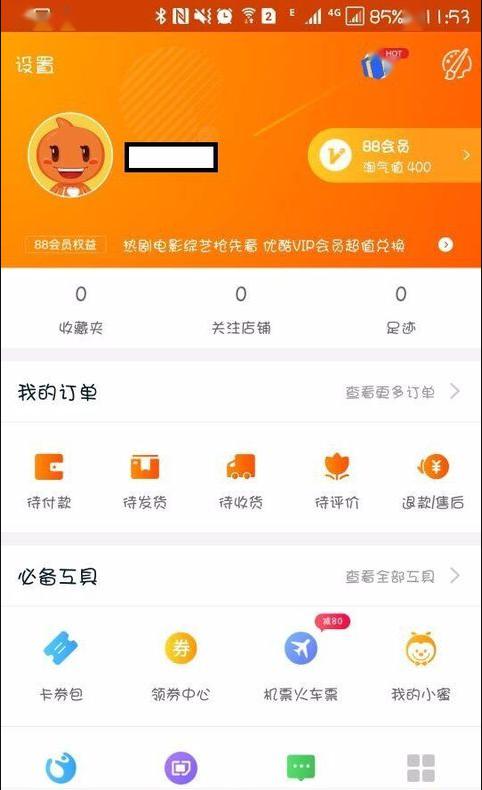The height and width of the screenshot is (790, 482).
Task: Open 卡券包 coupon wallet
Action: pyautogui.click(x=61, y=666)
